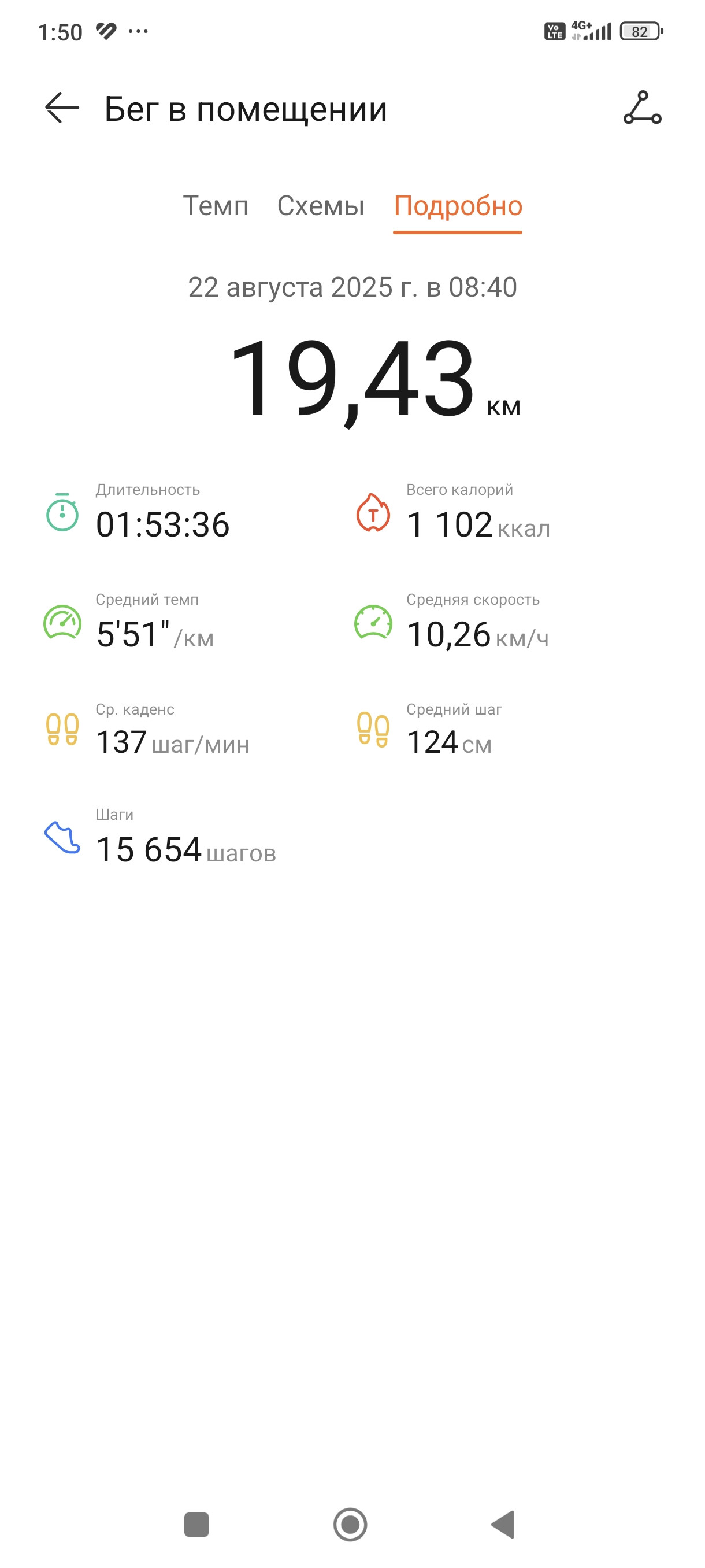Select the Подробно tab
Image resolution: width=705 pixels, height=1568 pixels.
[x=458, y=206]
